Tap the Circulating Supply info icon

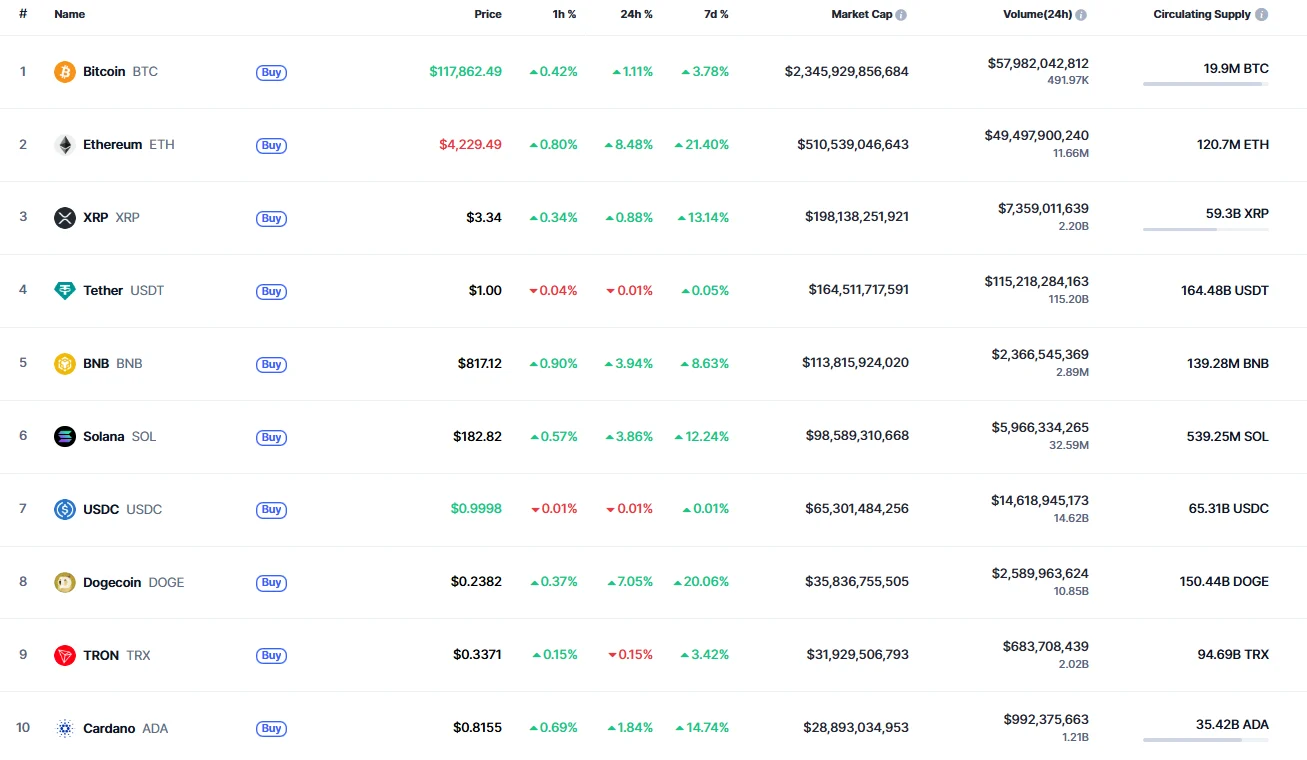pos(1261,15)
